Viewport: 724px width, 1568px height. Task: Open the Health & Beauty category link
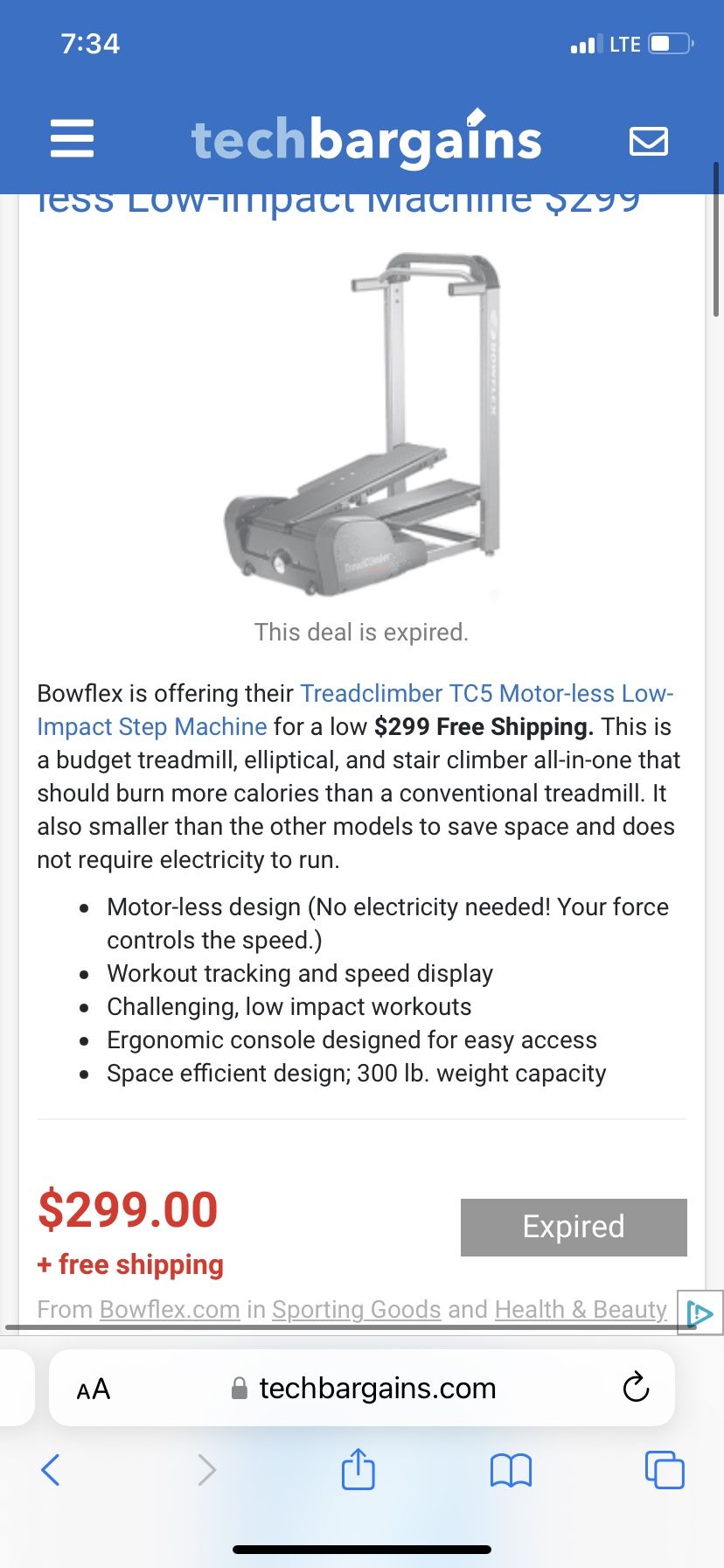[x=581, y=1309]
